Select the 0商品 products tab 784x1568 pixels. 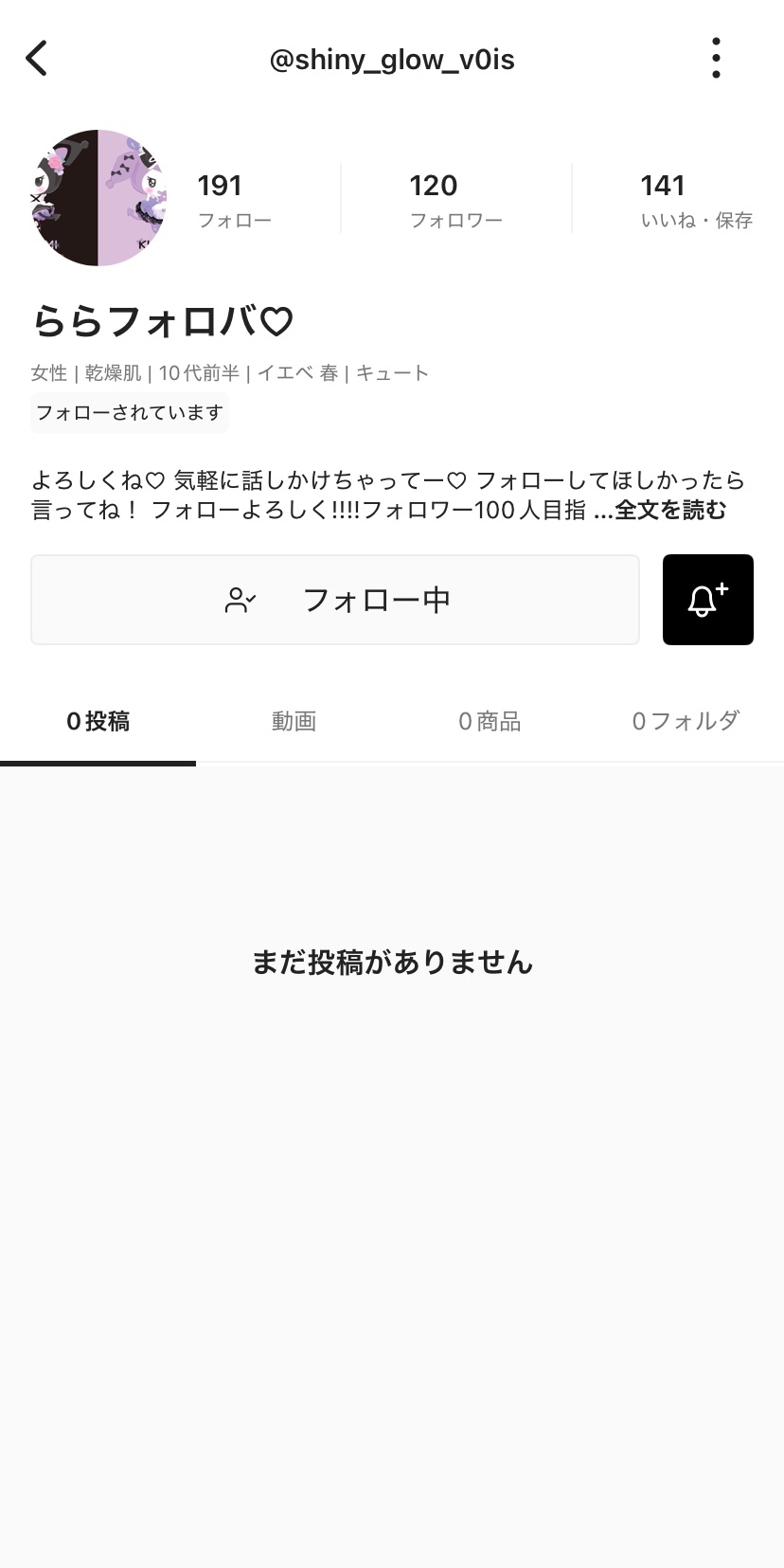coord(490,721)
